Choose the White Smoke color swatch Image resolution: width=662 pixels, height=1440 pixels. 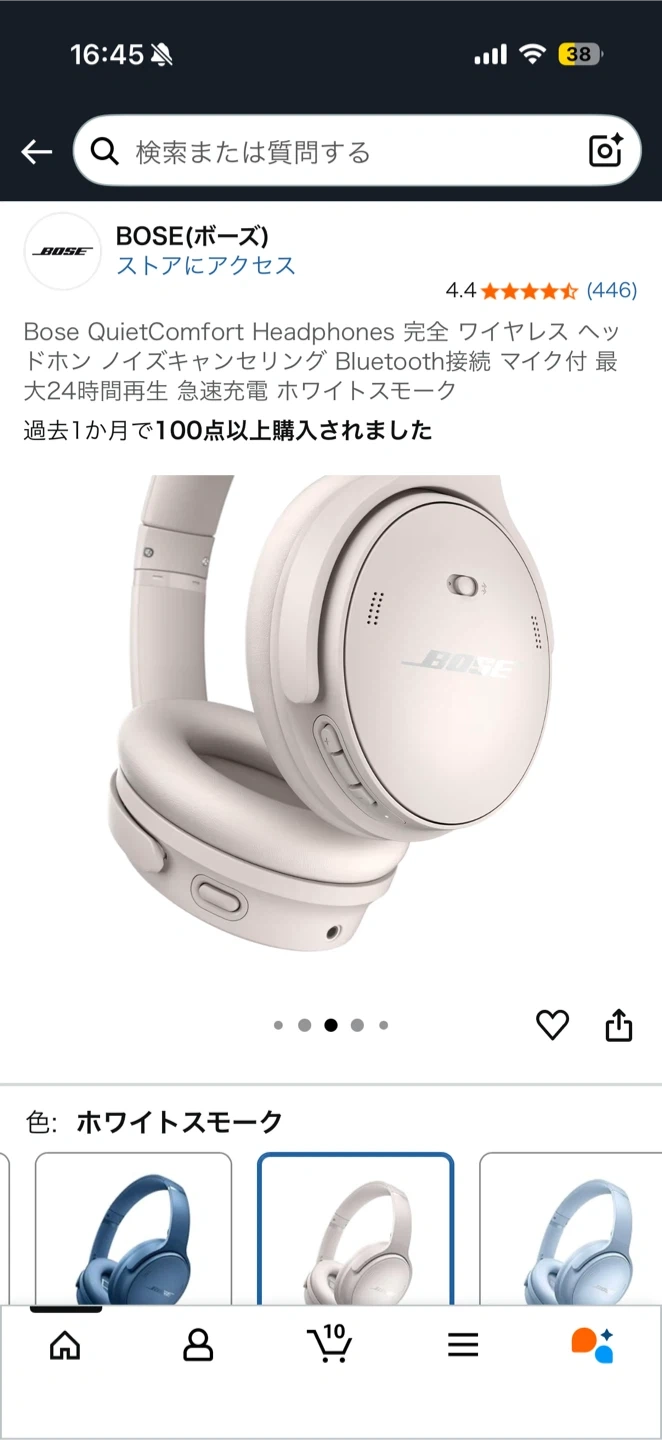click(x=355, y=1230)
